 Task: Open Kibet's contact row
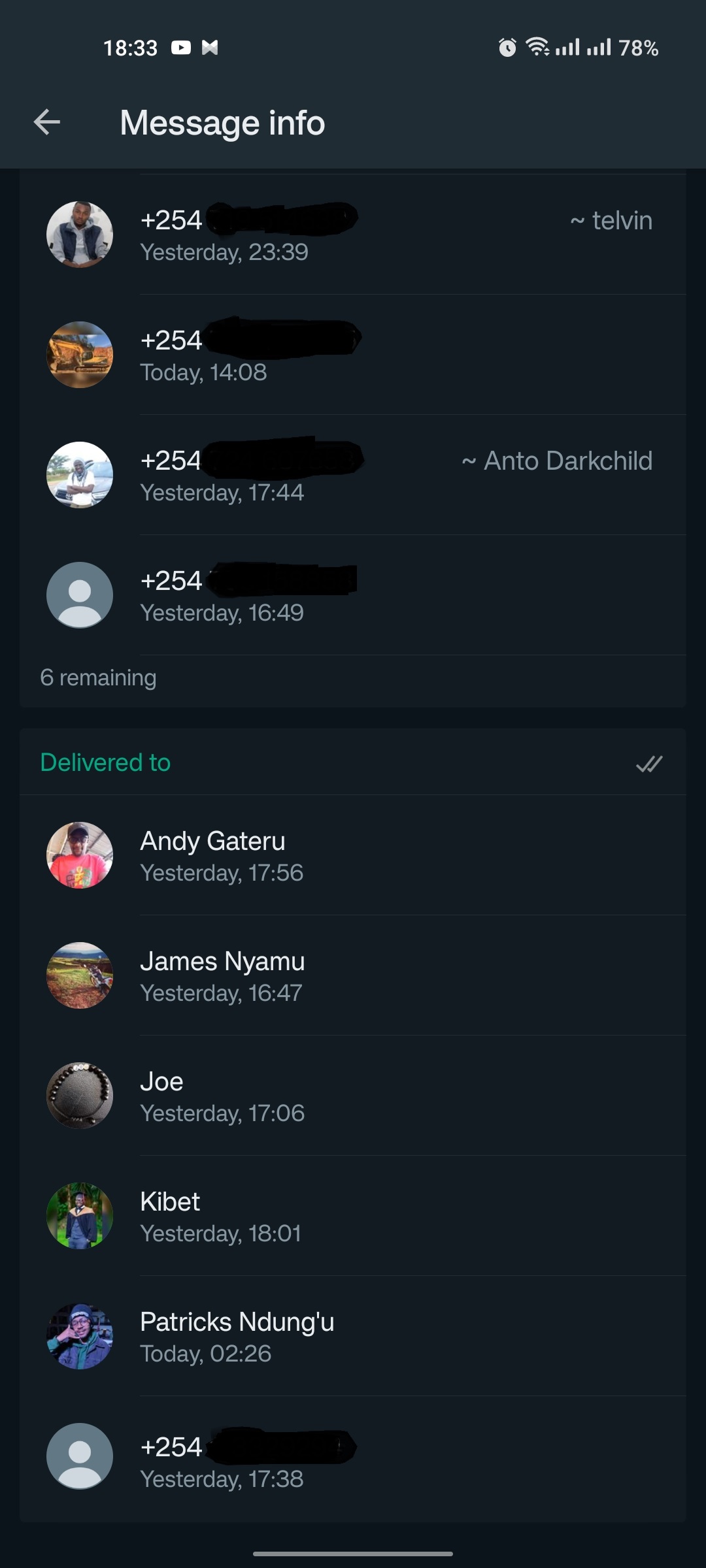pyautogui.click(x=353, y=1217)
